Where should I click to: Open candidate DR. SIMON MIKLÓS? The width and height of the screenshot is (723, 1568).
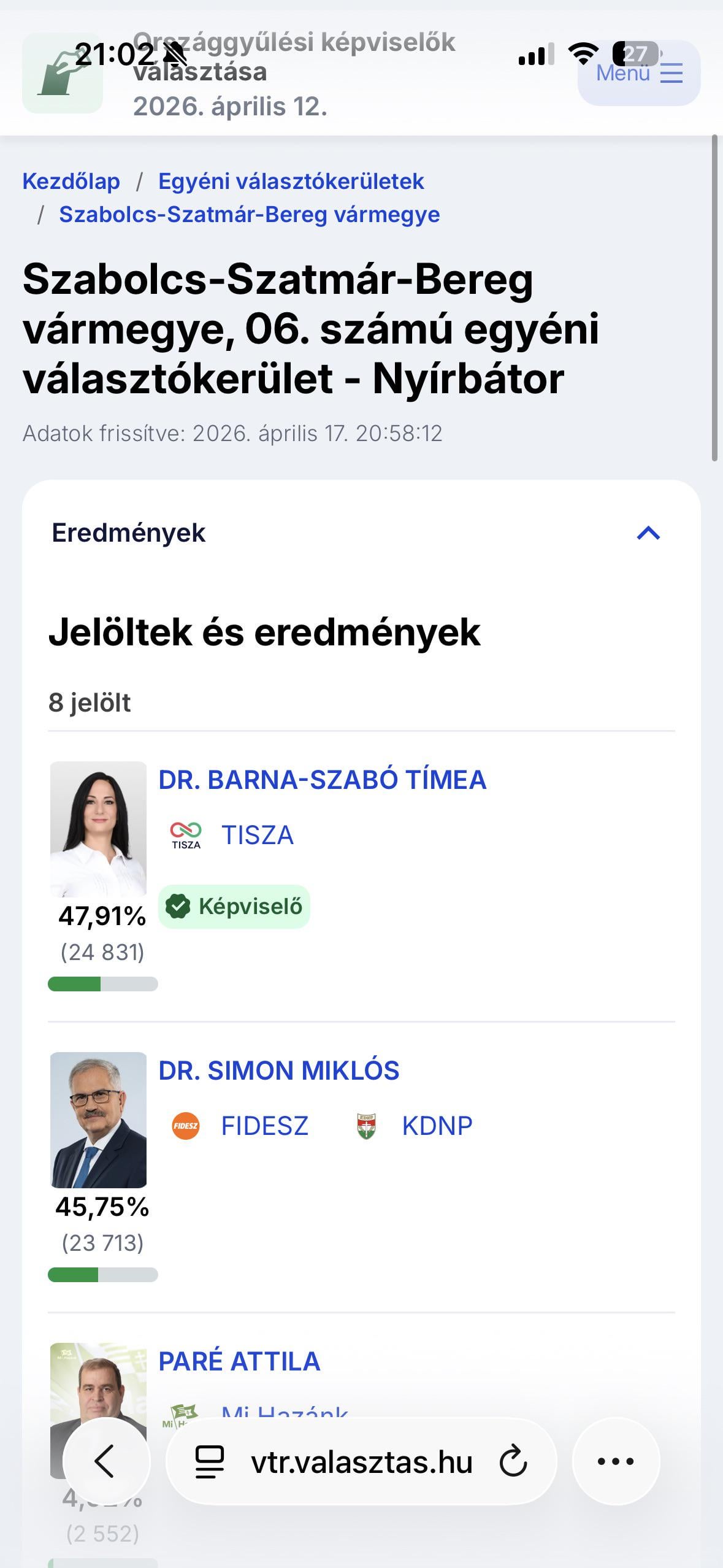278,1070
